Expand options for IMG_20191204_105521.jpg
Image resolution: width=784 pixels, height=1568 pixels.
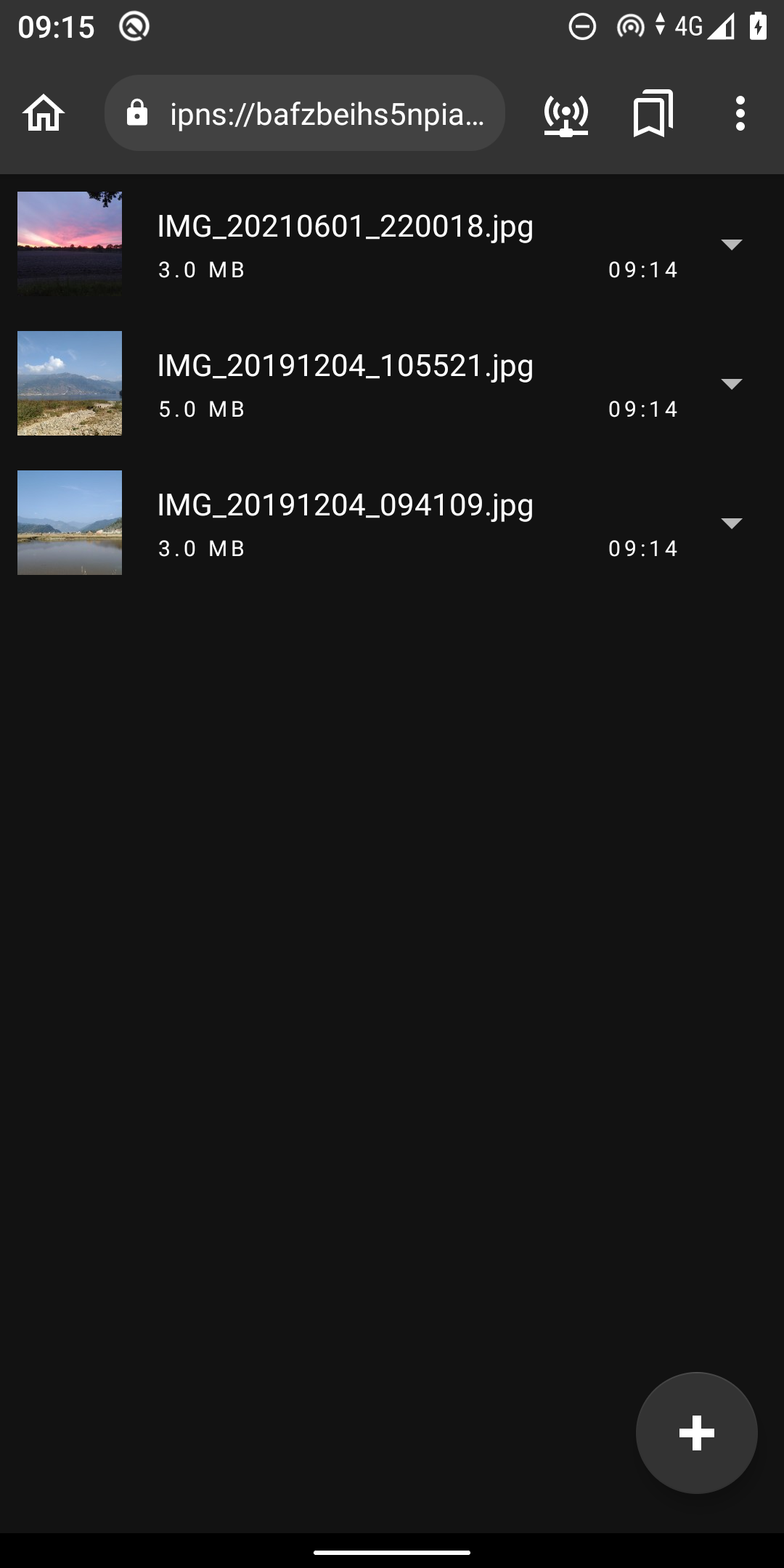click(x=731, y=383)
